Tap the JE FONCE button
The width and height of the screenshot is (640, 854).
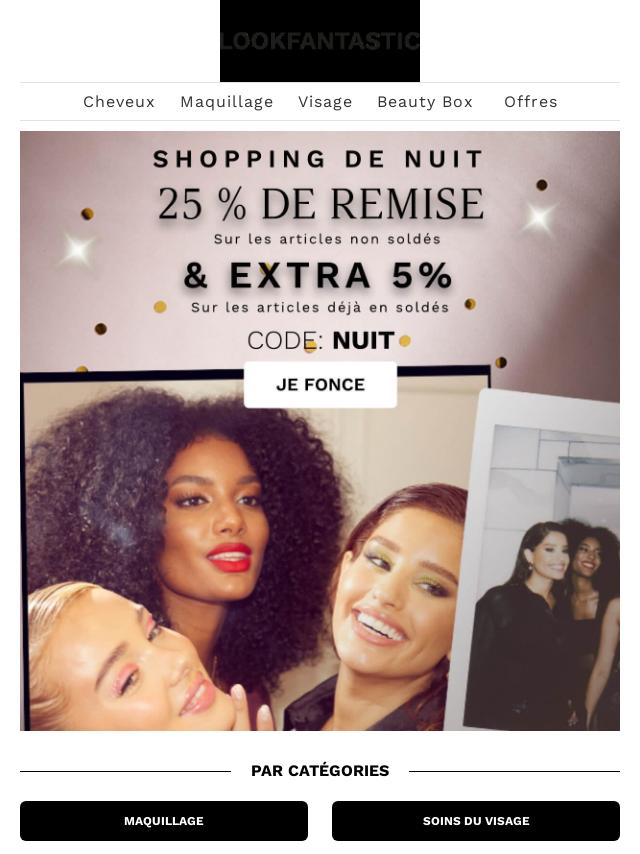pos(320,385)
